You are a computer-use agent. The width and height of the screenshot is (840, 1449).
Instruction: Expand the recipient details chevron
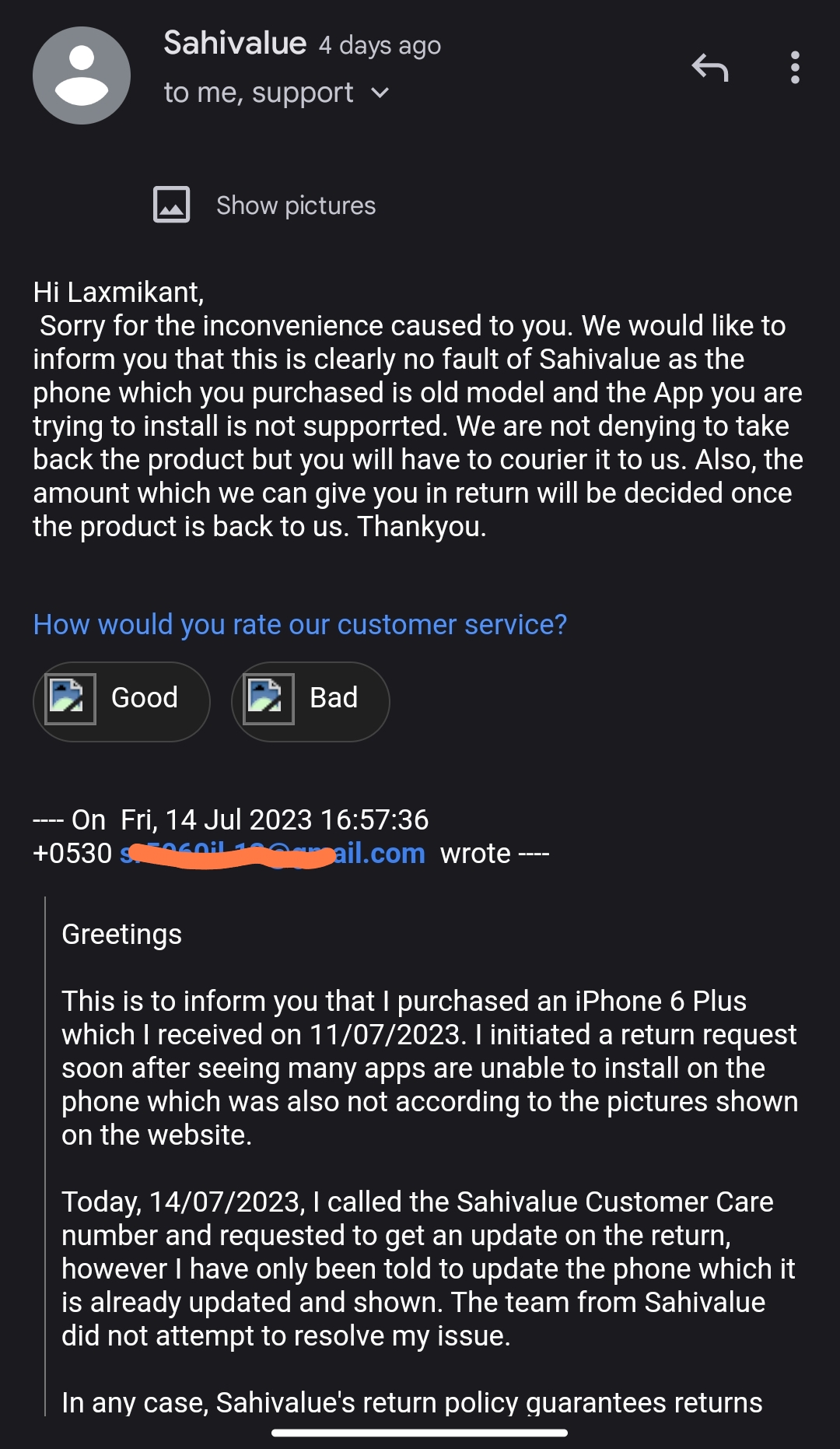[x=380, y=93]
